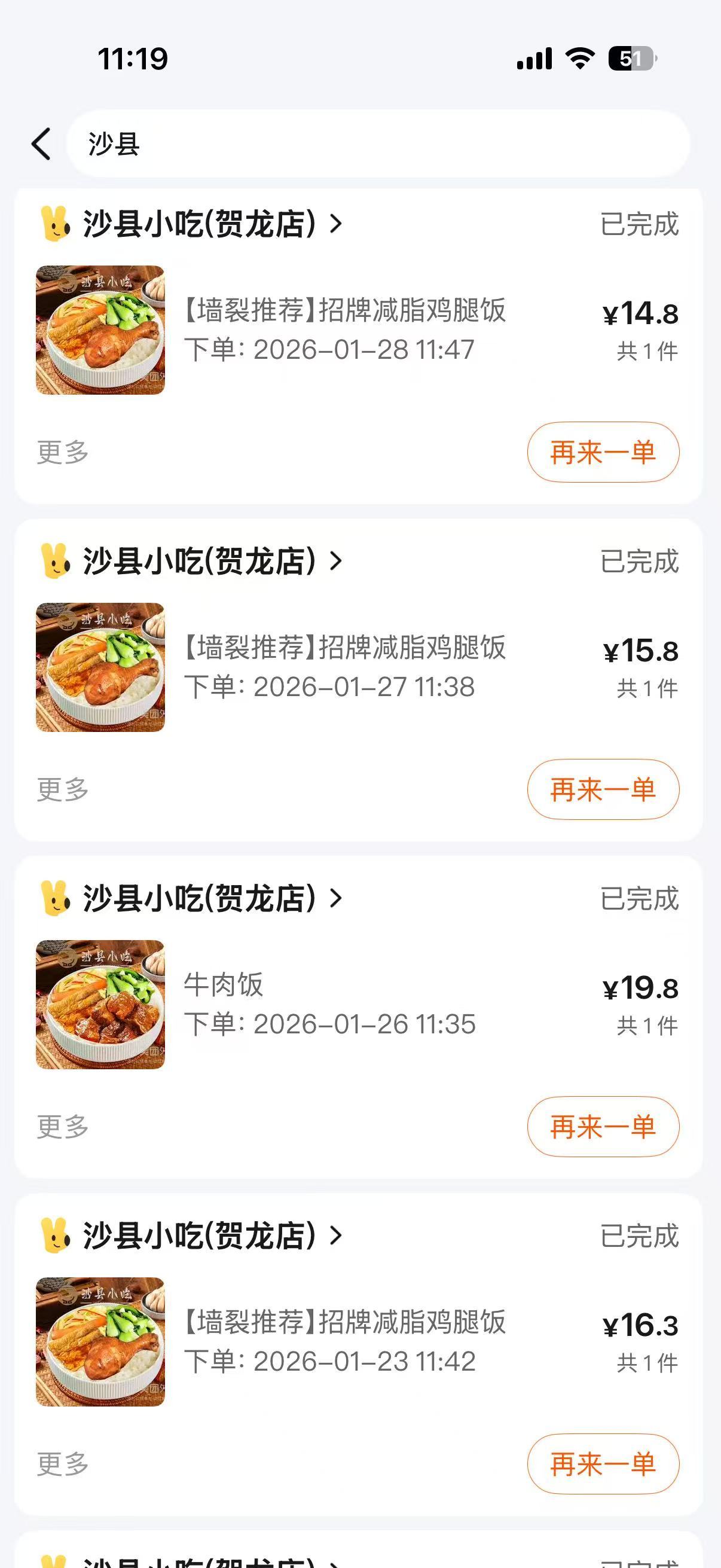Expand 更多 on the 牛肉饭 order
Viewport: 721px width, 1568px height.
tap(63, 1127)
